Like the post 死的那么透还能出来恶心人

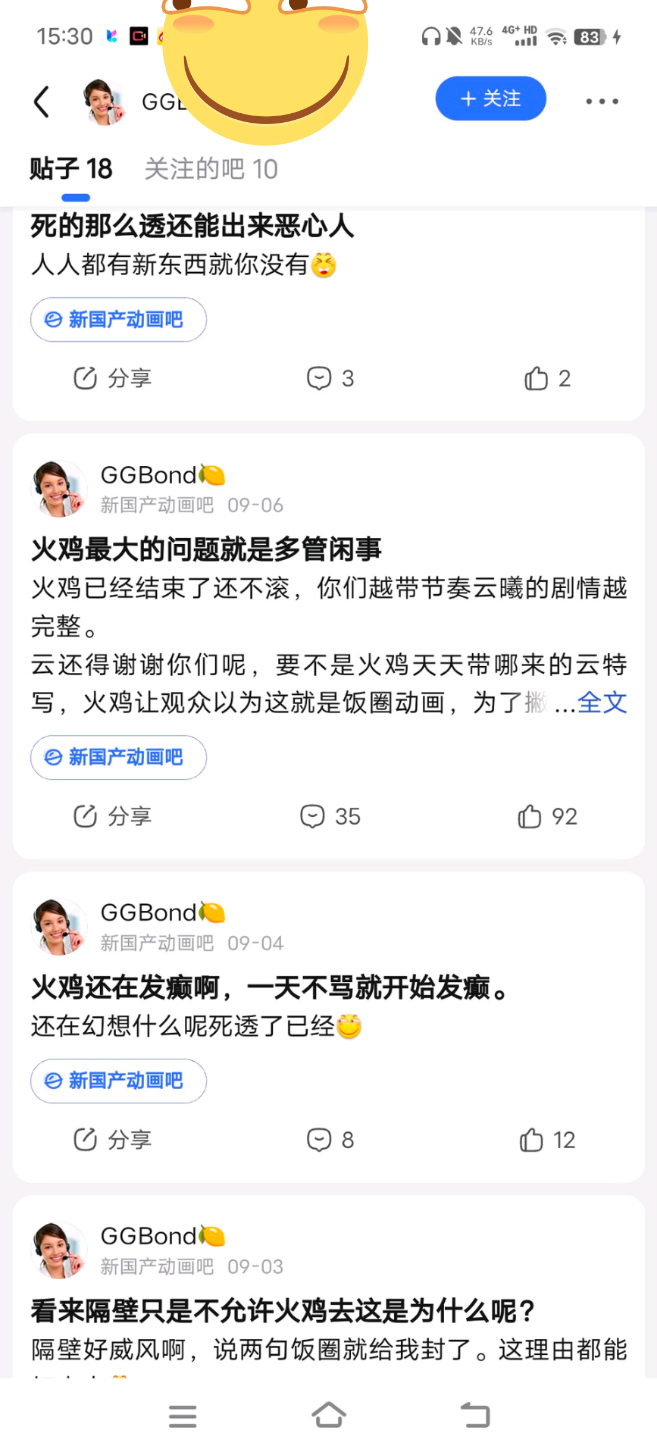[547, 378]
